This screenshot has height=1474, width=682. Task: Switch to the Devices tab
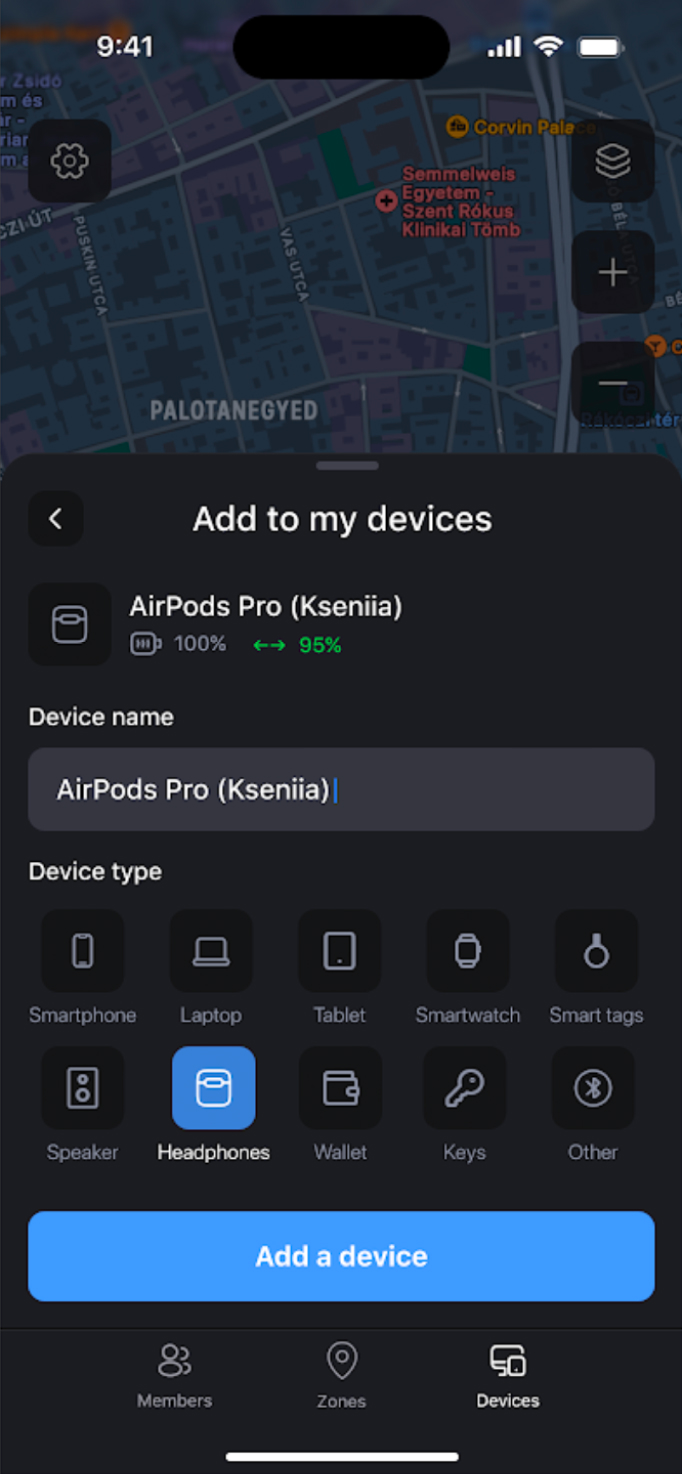coord(508,1376)
